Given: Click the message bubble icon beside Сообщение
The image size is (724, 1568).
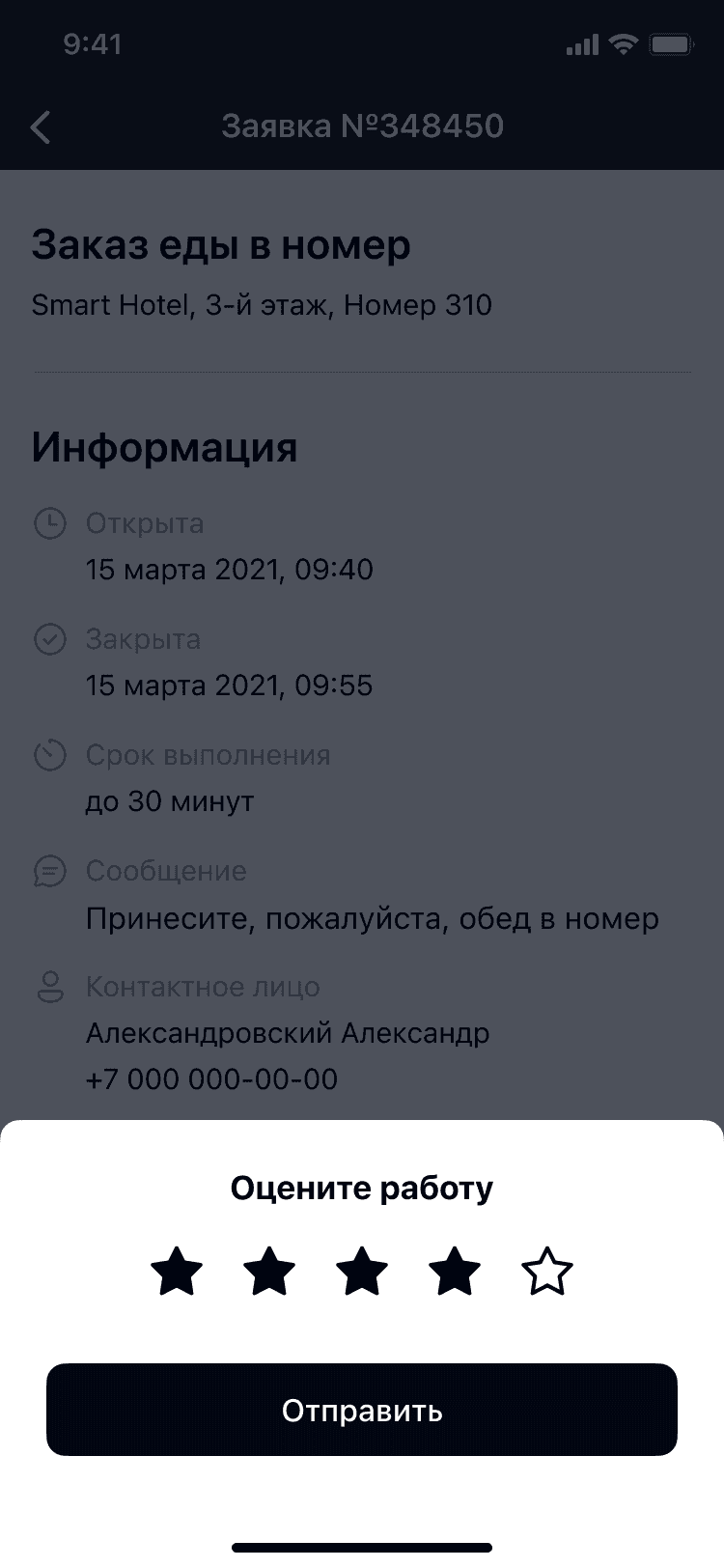Looking at the screenshot, I should coord(50,871).
